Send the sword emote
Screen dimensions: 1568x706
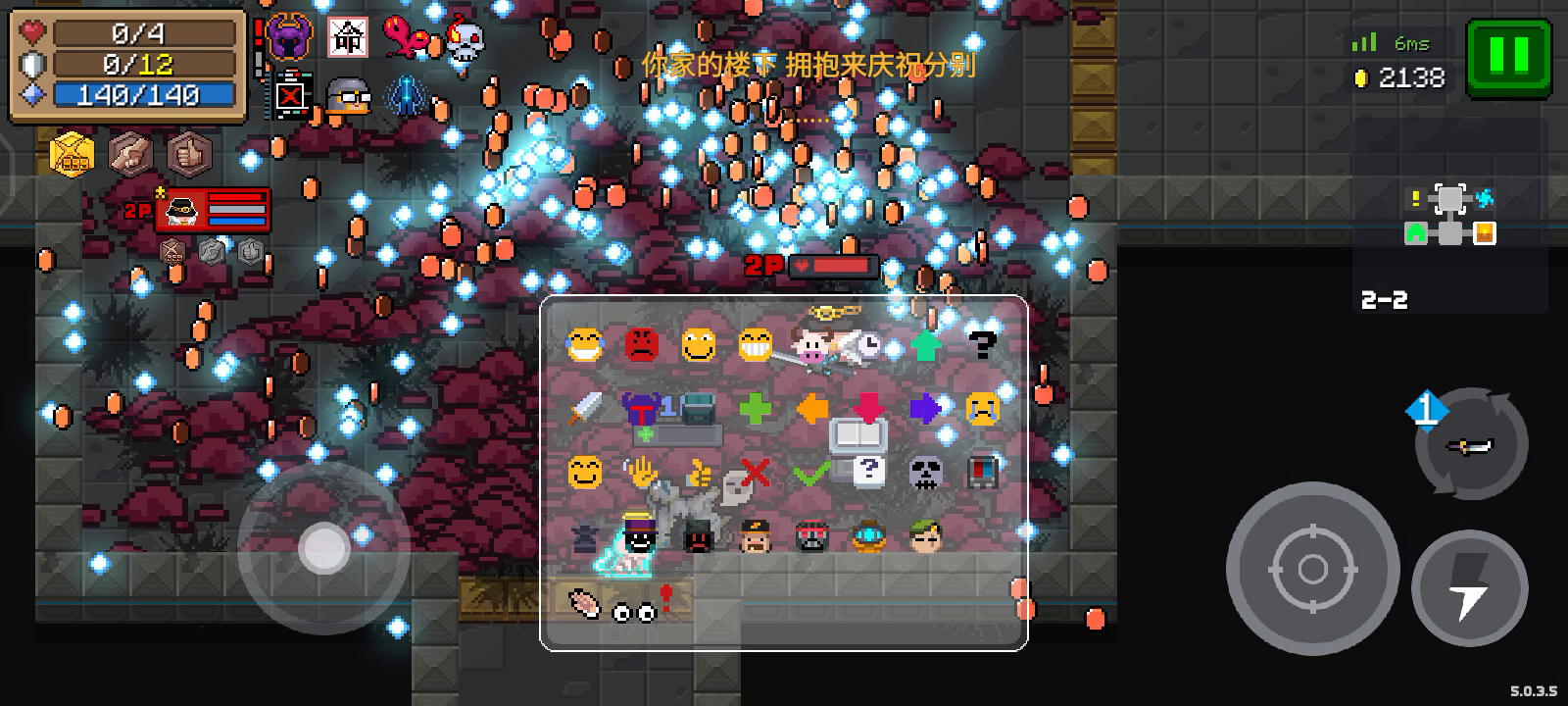(585, 408)
